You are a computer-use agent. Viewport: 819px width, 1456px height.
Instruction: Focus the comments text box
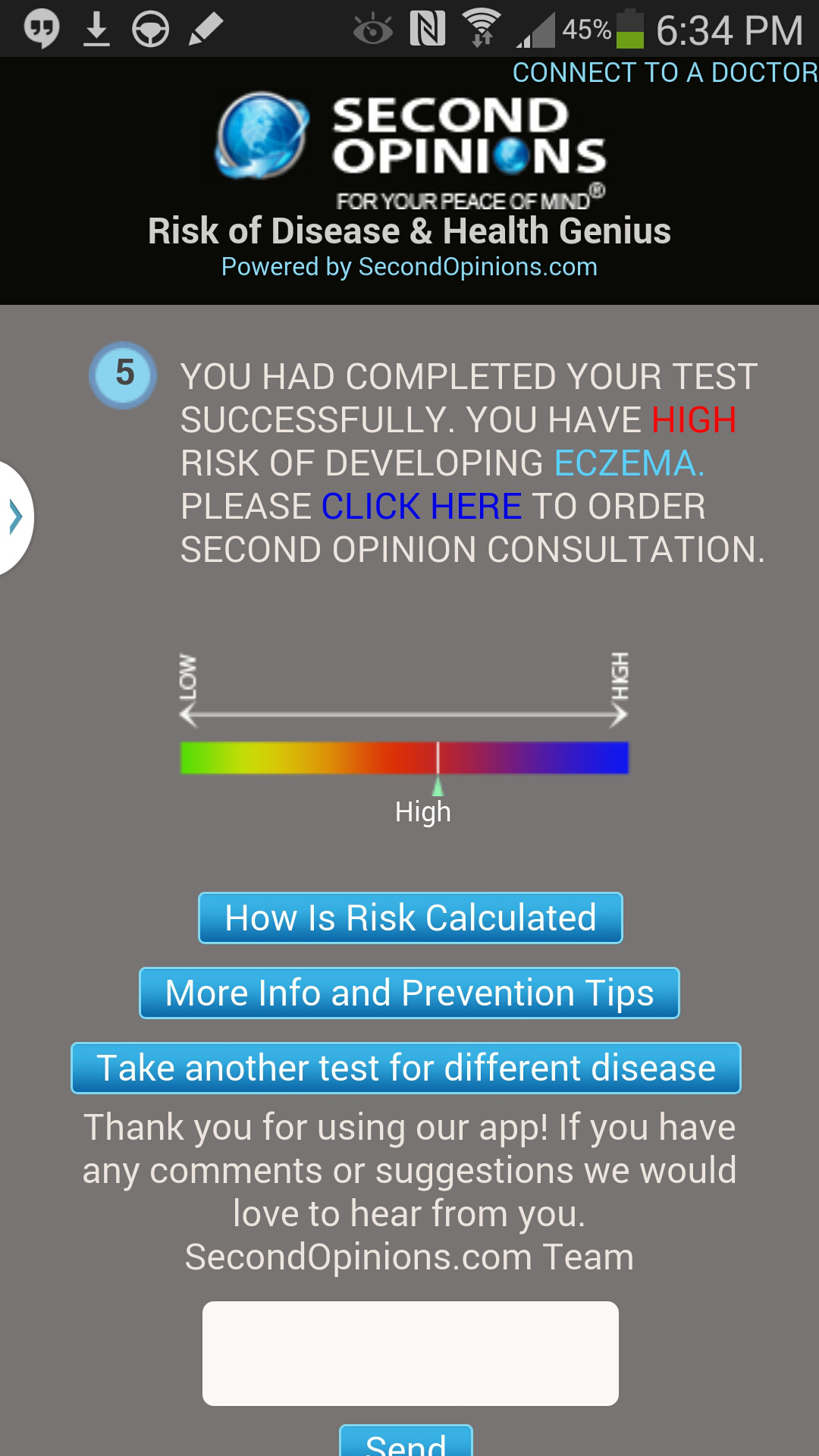pyautogui.click(x=410, y=1354)
